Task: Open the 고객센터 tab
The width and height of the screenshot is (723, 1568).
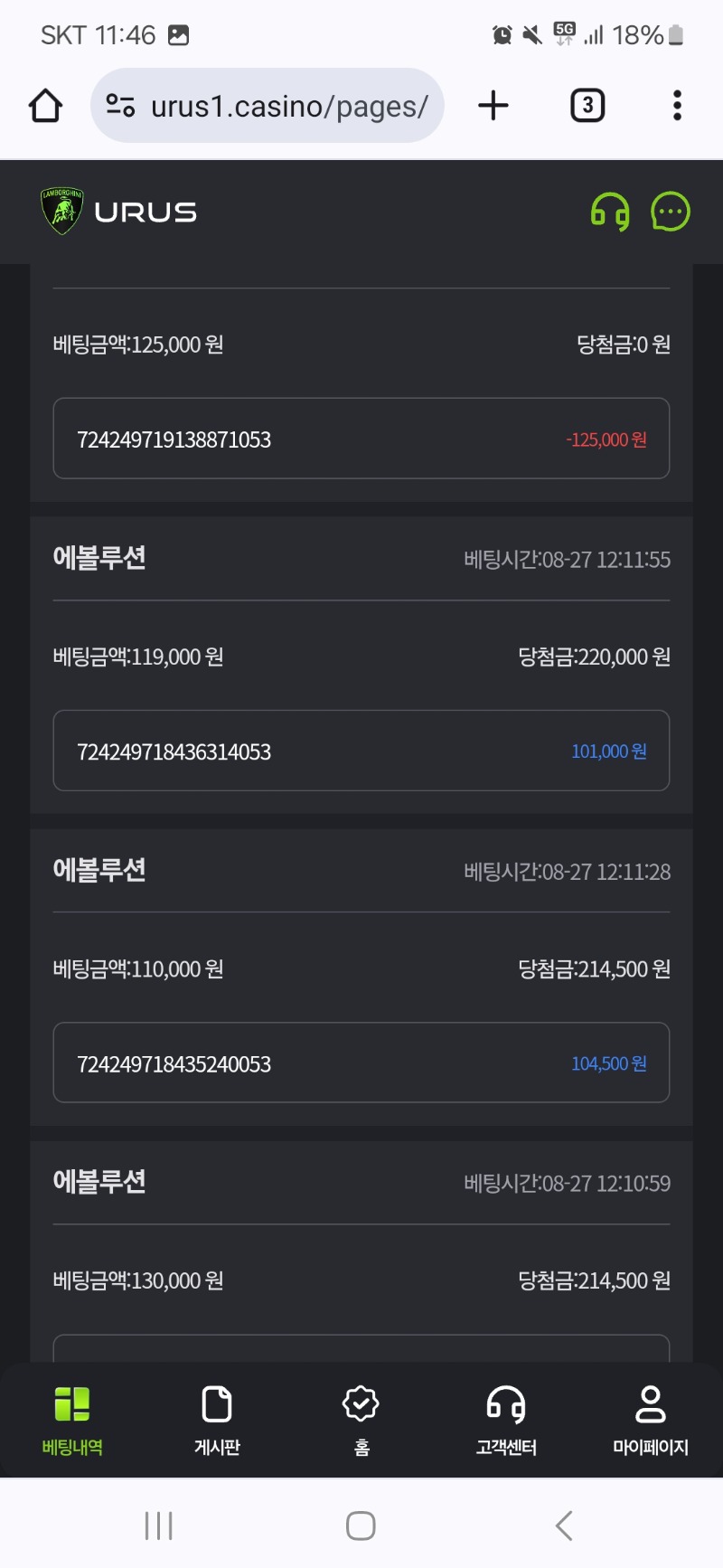Action: tap(506, 1420)
